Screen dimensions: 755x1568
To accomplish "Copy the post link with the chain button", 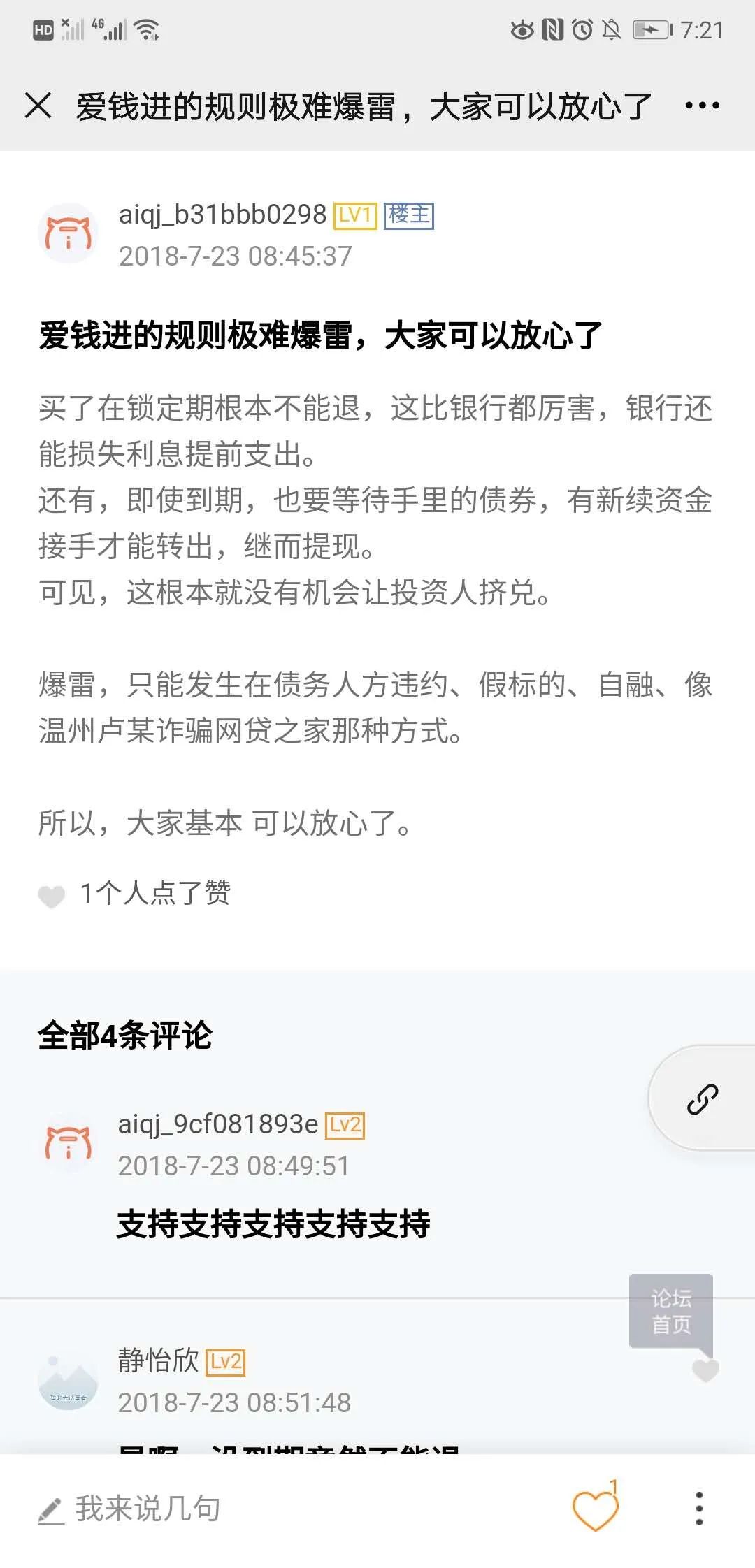I will (x=703, y=1098).
